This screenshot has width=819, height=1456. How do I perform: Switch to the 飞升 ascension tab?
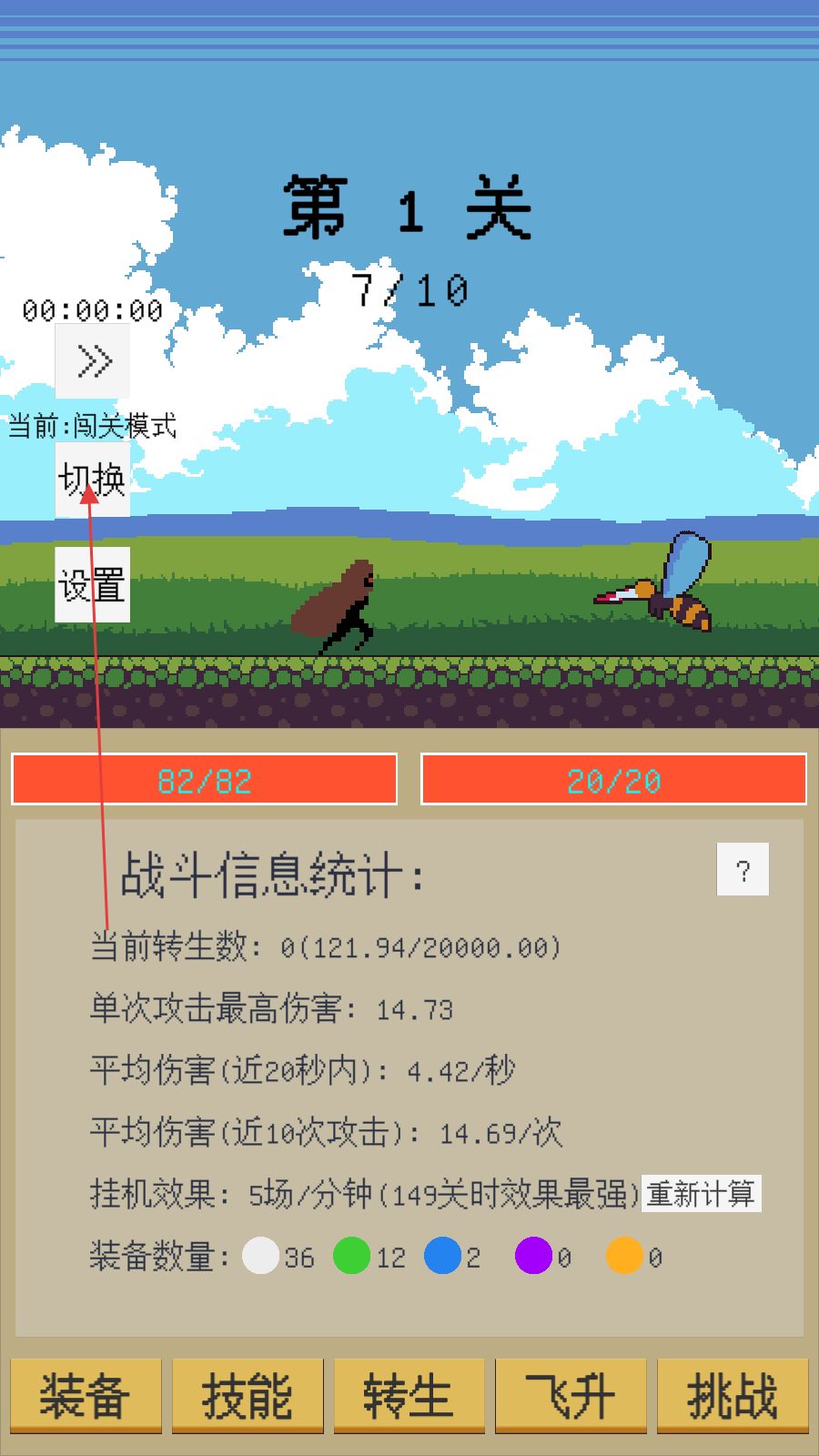[571, 1396]
